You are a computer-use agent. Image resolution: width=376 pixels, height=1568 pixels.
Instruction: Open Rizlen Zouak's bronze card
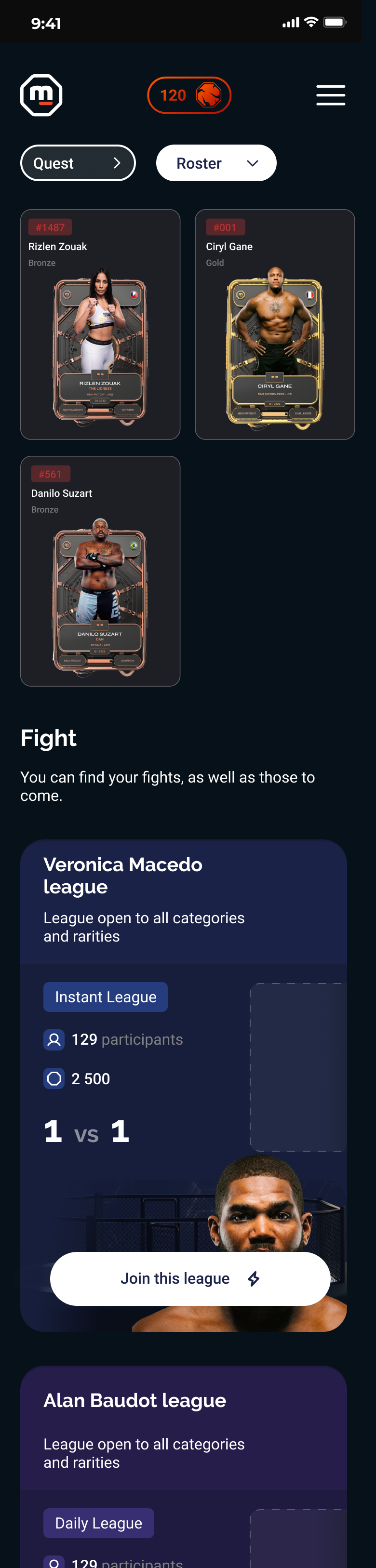[x=101, y=324]
